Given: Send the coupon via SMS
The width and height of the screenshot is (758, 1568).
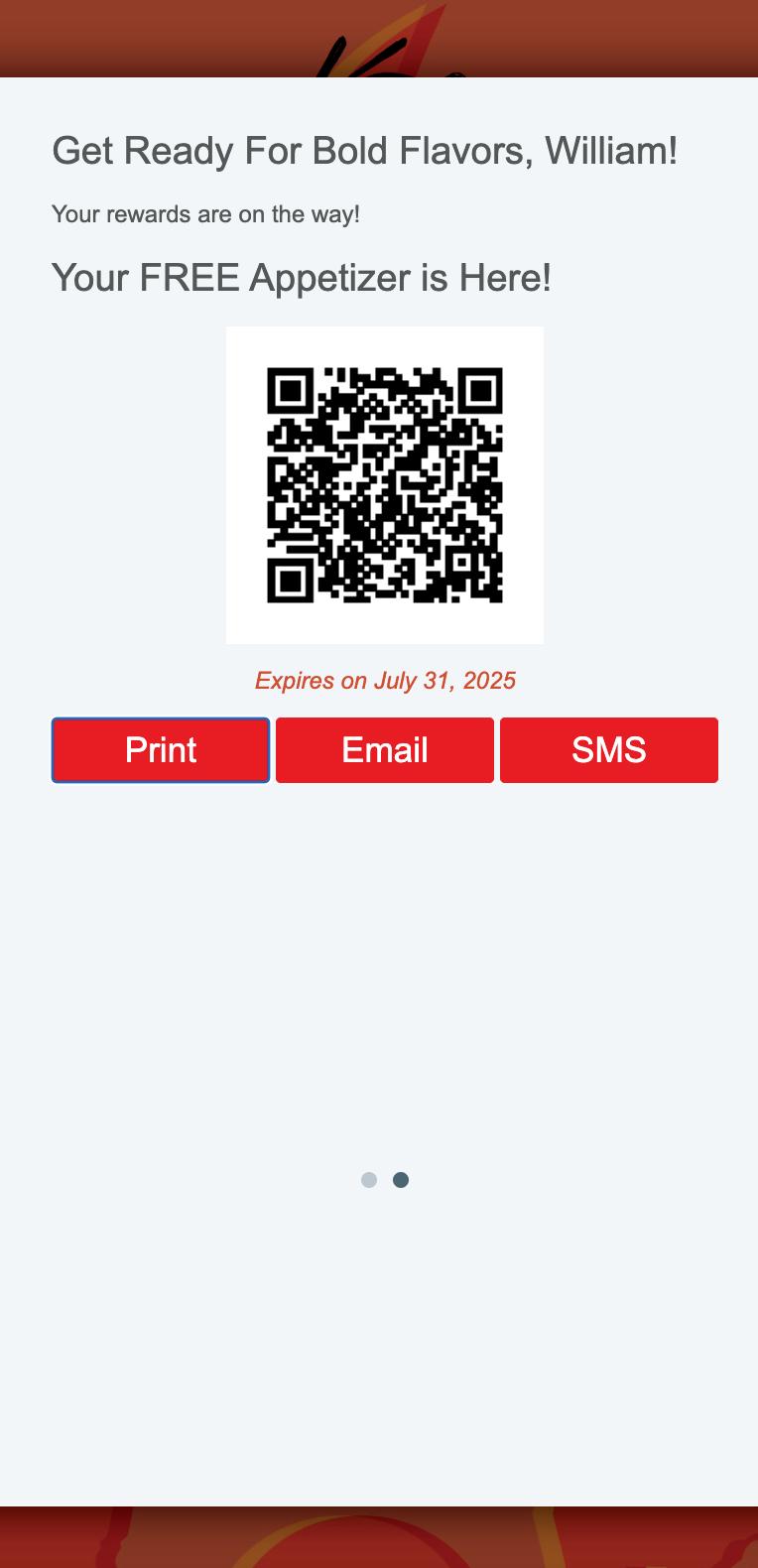Looking at the screenshot, I should coord(609,750).
